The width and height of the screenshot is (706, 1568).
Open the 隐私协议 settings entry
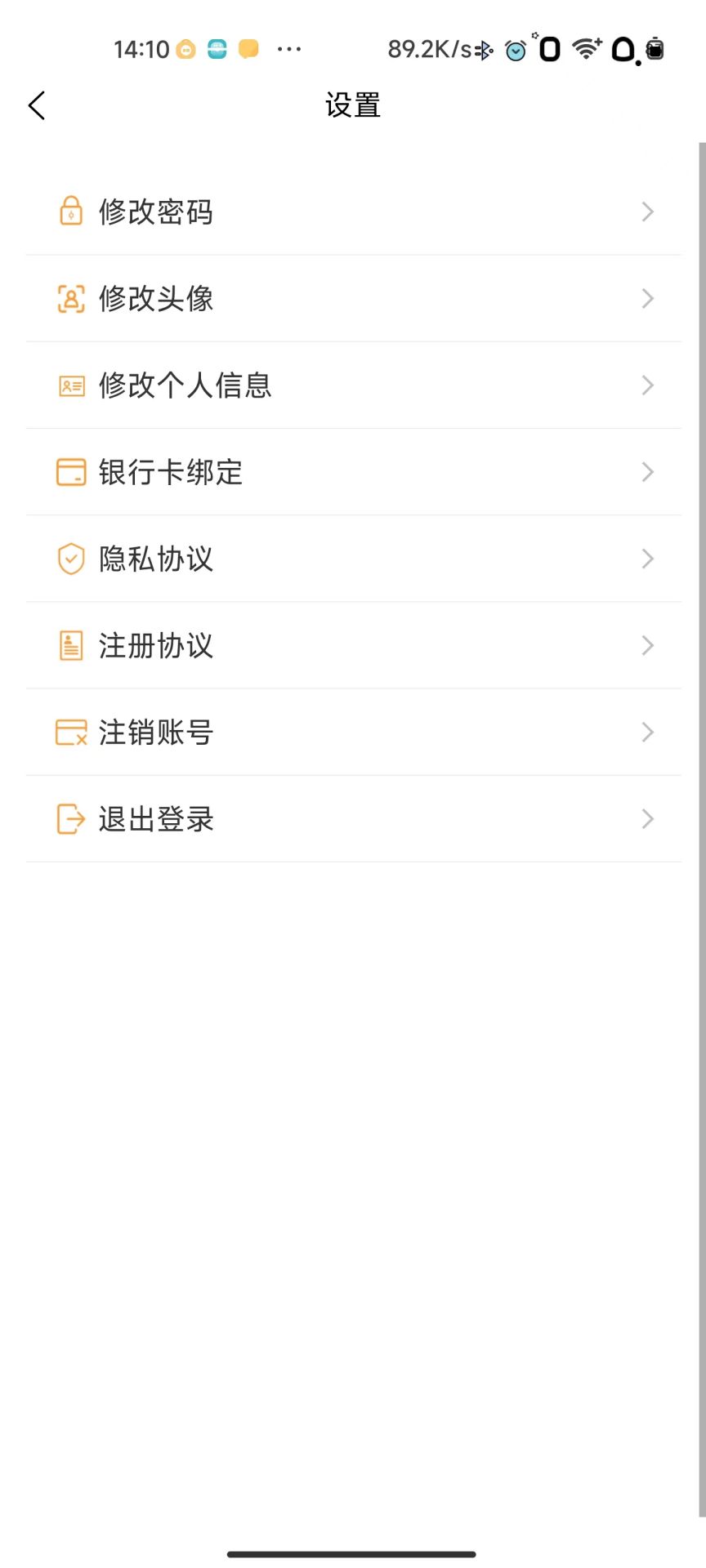coord(155,559)
